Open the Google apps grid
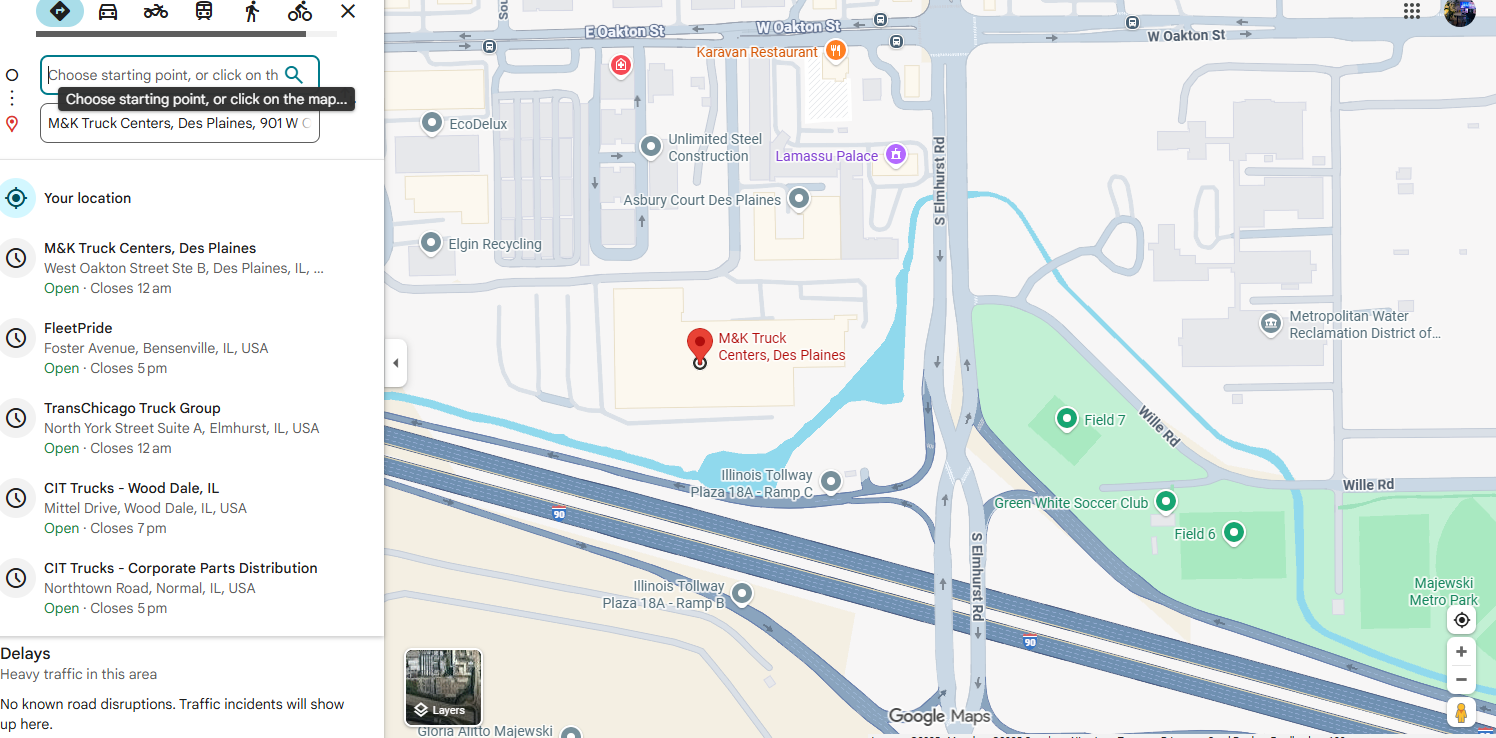Viewport: 1496px width, 738px height. coord(1412,12)
